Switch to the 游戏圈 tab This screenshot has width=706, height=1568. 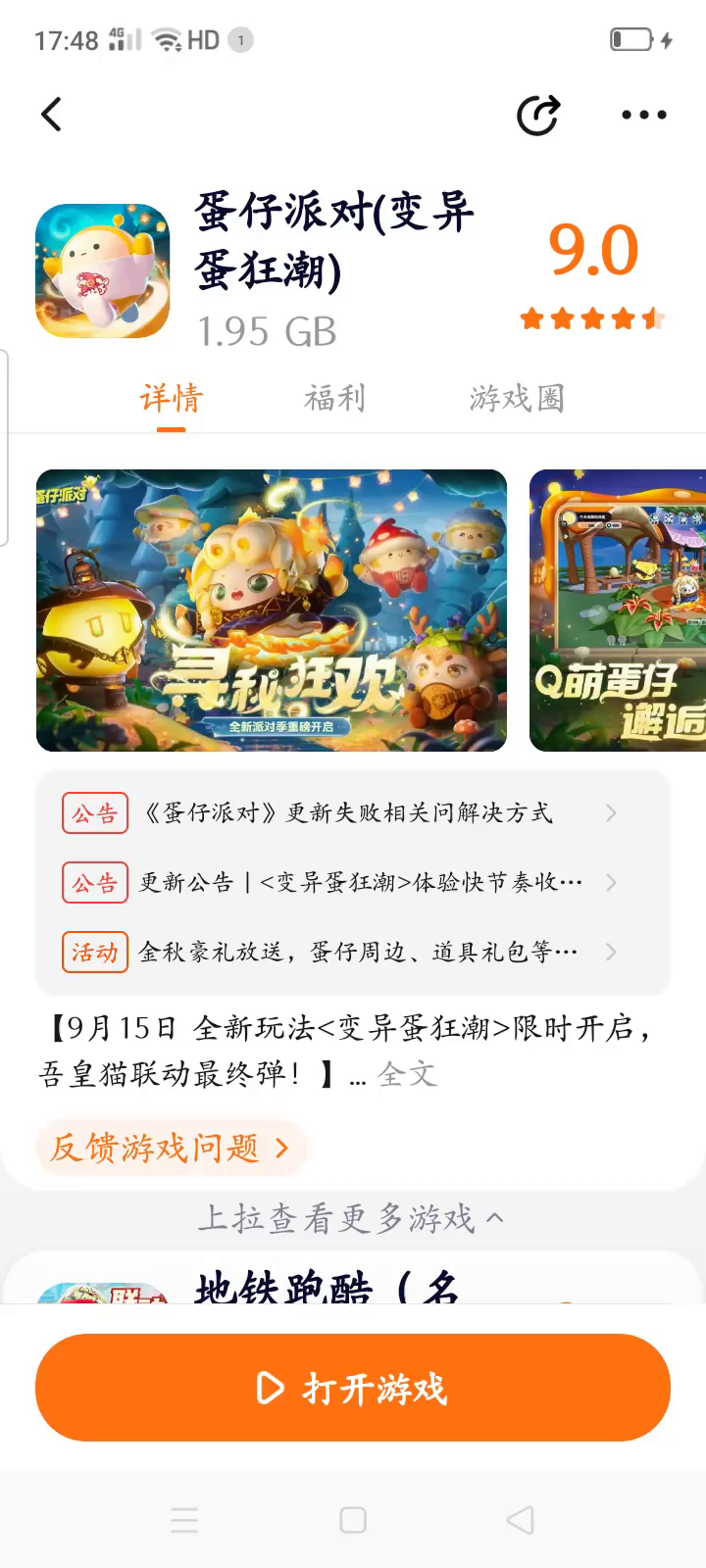tap(517, 399)
